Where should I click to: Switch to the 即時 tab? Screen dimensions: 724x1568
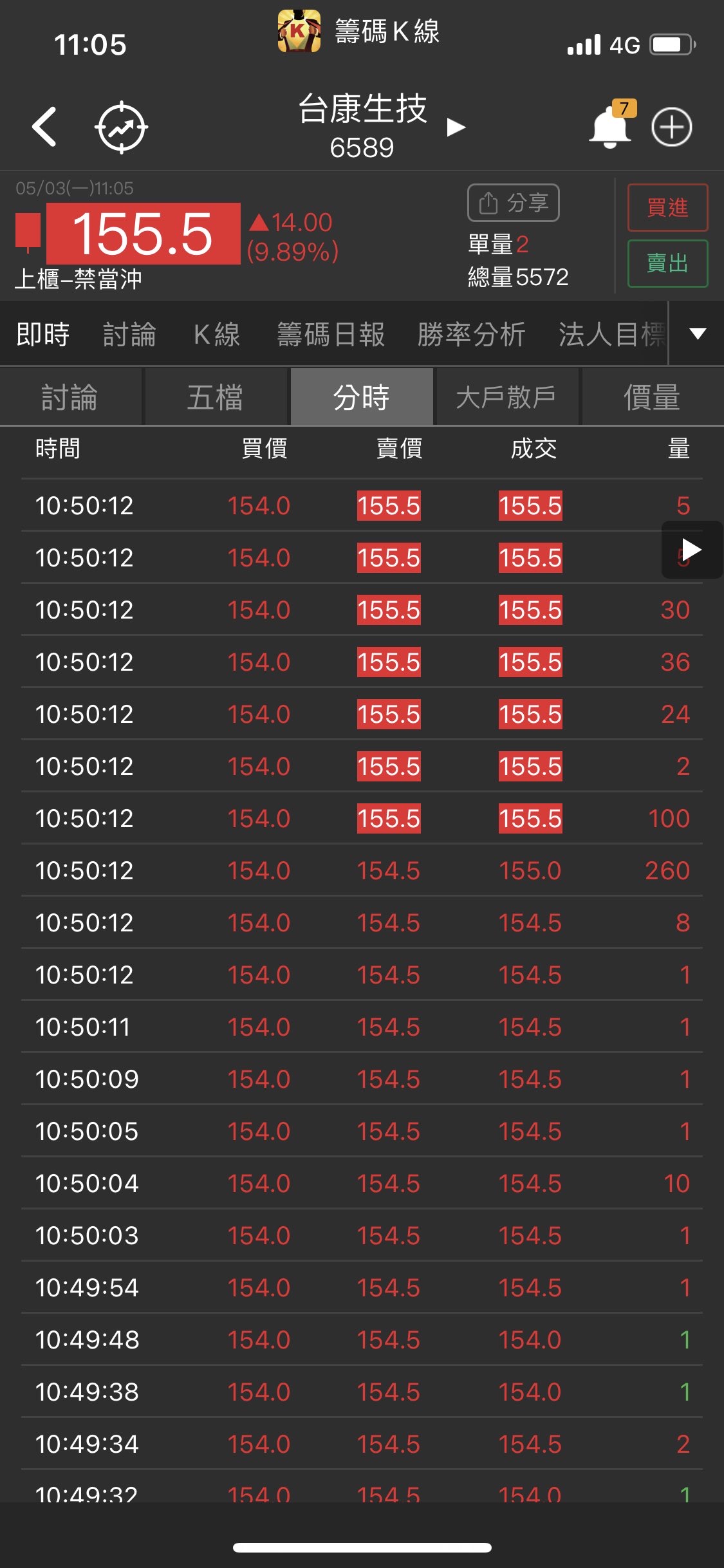point(43,334)
